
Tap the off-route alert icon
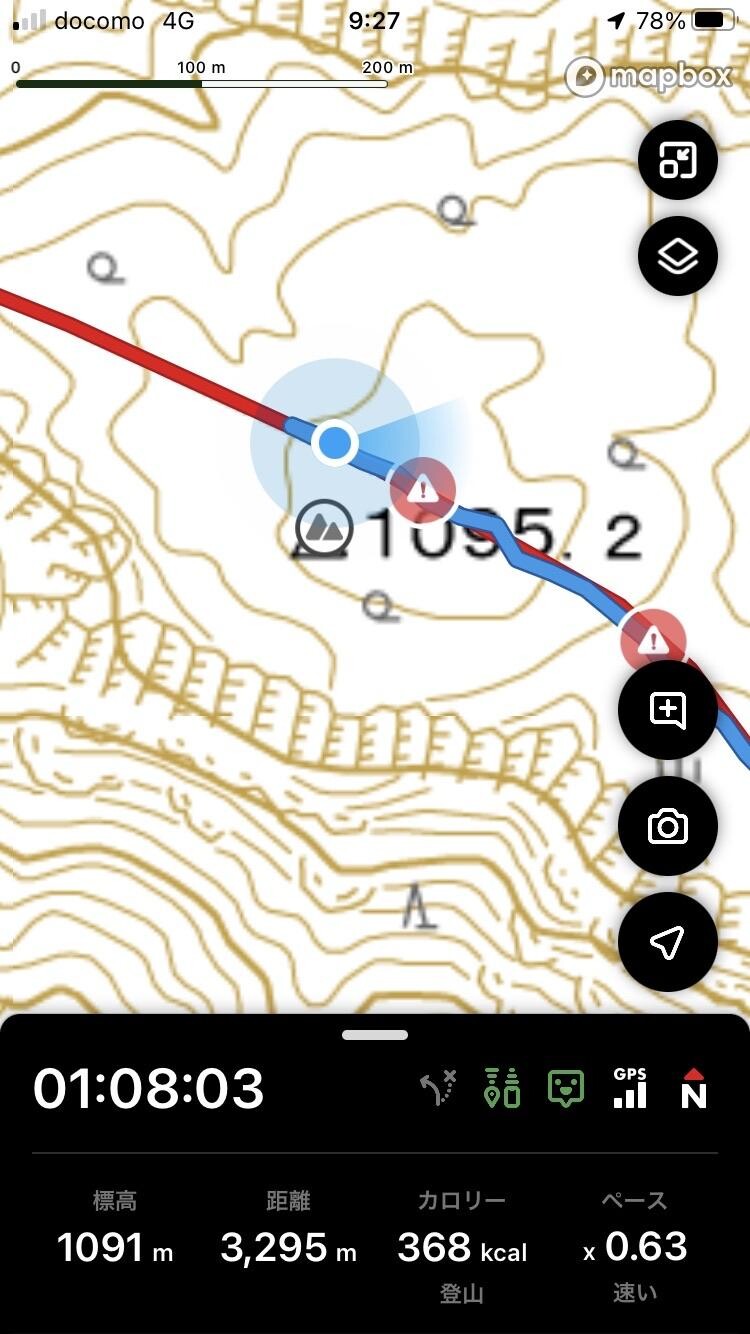coord(438,1088)
